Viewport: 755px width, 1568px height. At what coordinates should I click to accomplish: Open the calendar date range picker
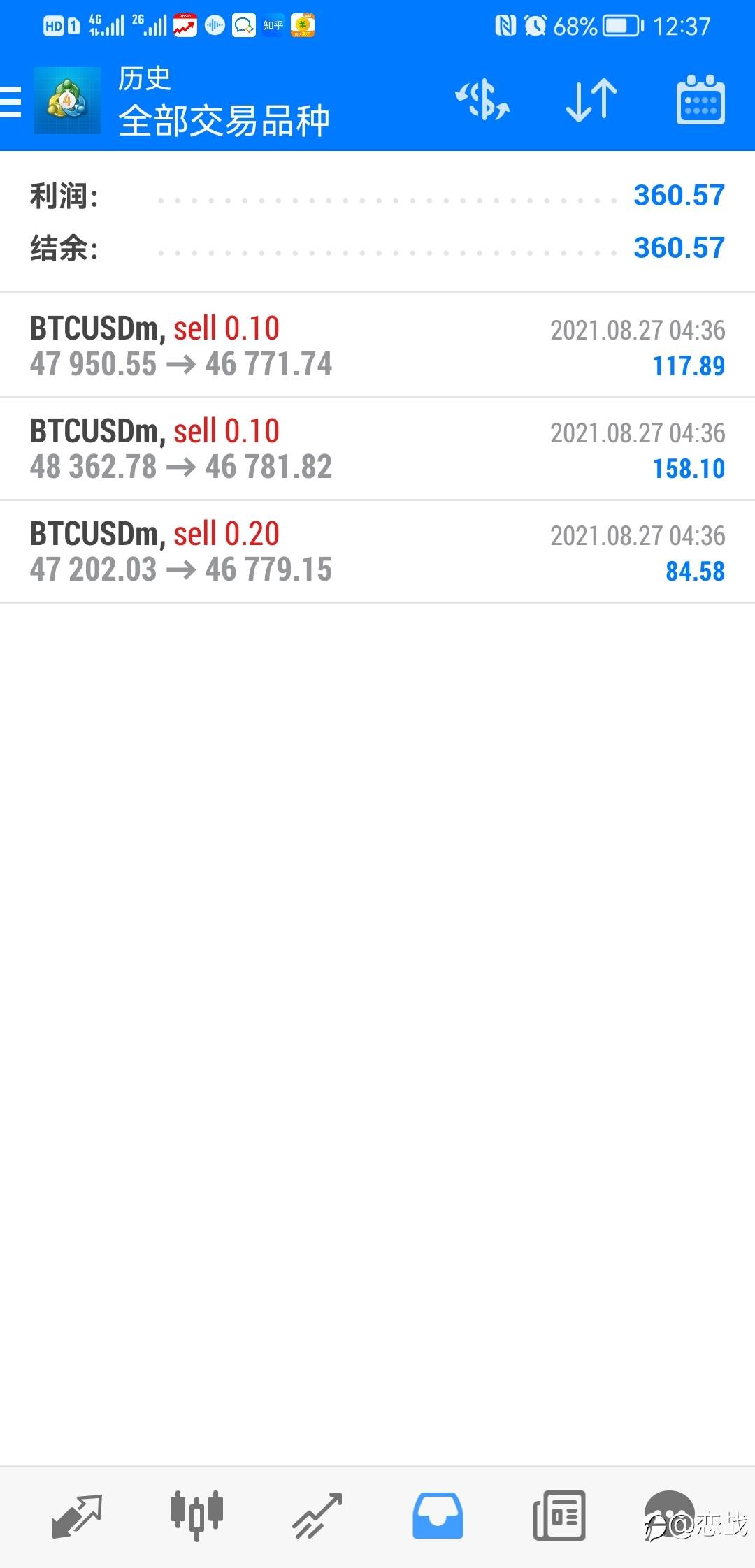(700, 101)
